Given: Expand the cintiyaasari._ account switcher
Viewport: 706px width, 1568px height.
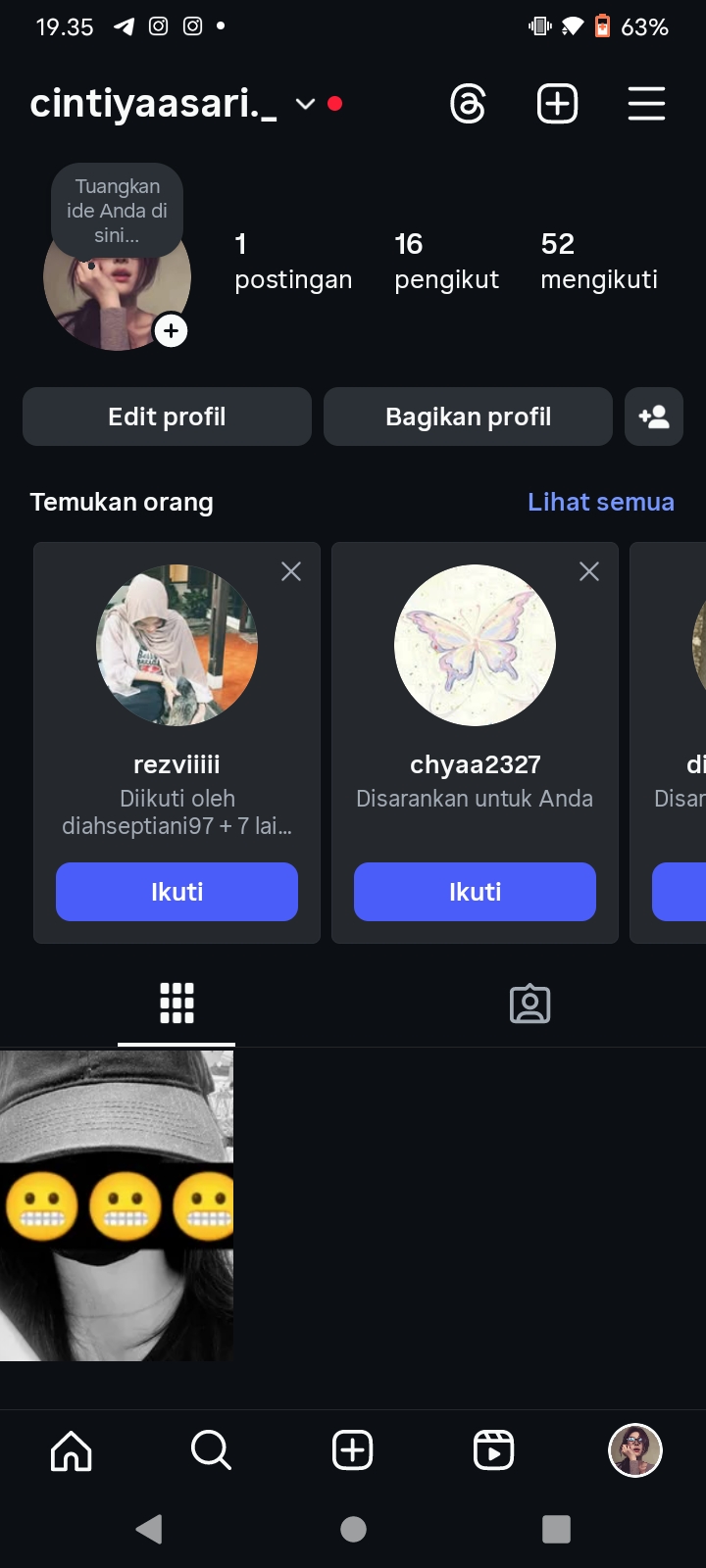Looking at the screenshot, I should pos(305,104).
